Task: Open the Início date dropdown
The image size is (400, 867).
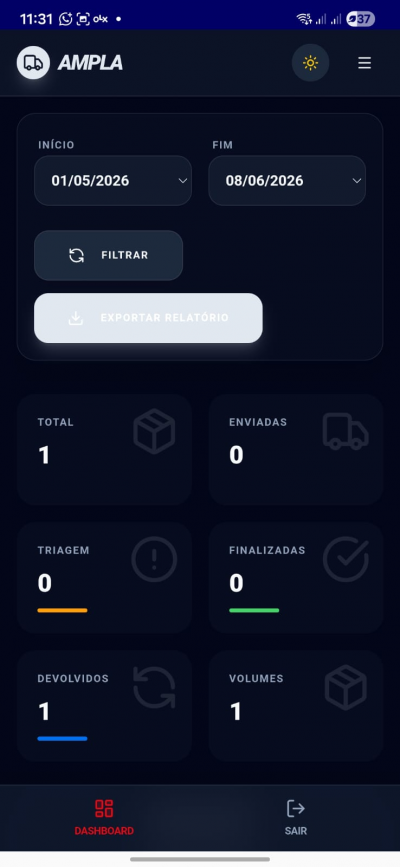Action: pyautogui.click(x=113, y=180)
